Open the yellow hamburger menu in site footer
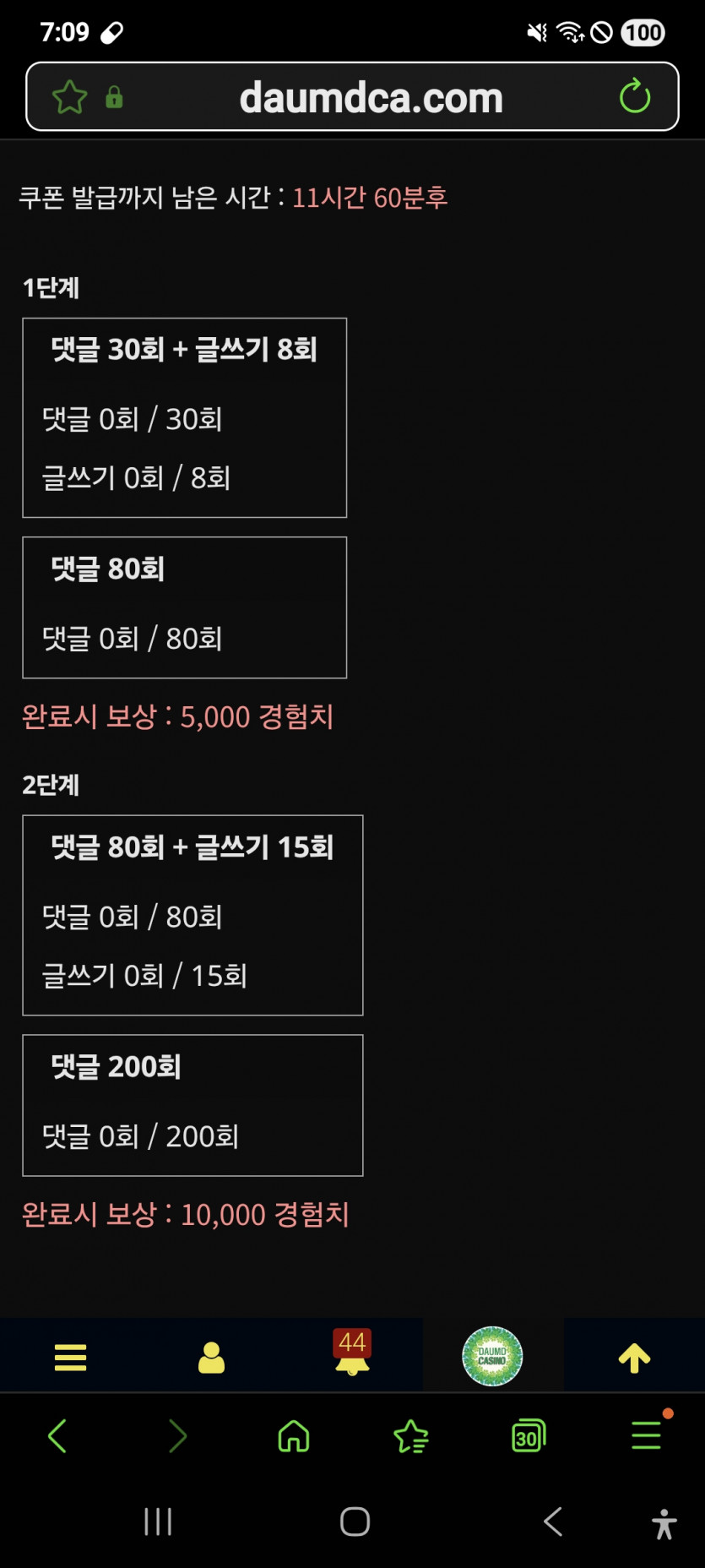The image size is (705, 1568). [x=70, y=1355]
